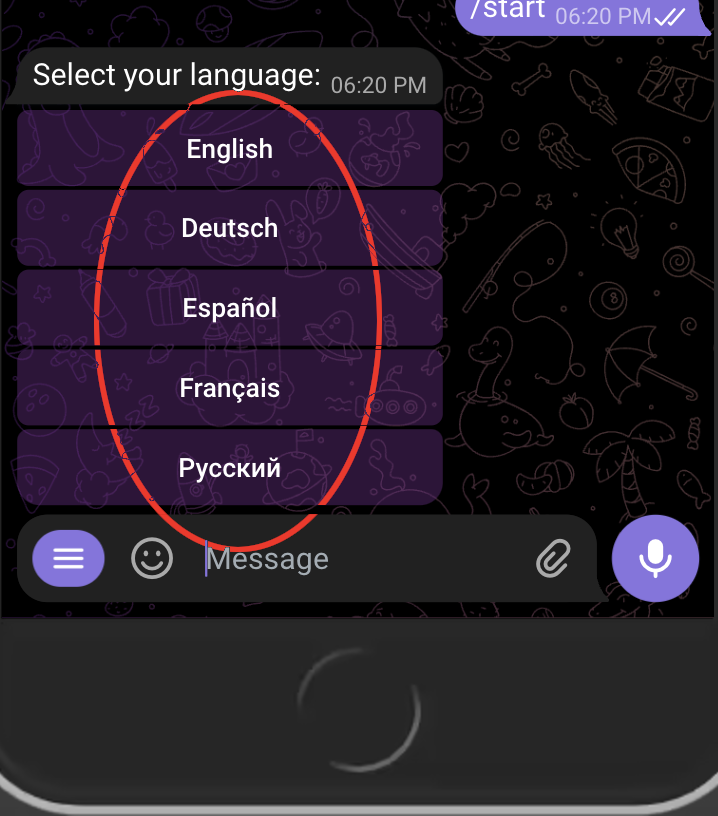Pick Español from the language list
718x816 pixels.
(229, 308)
